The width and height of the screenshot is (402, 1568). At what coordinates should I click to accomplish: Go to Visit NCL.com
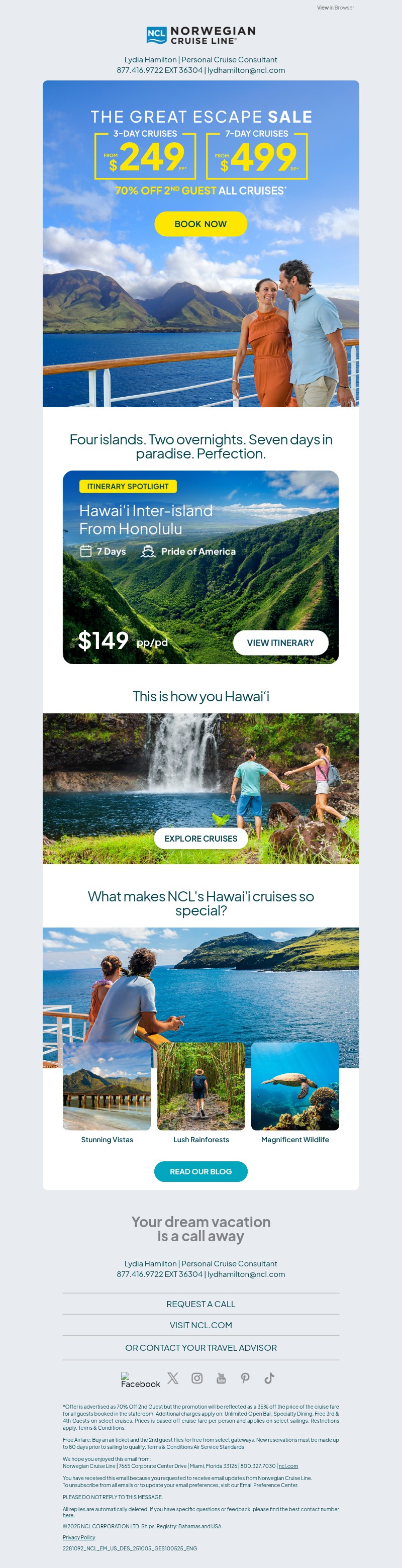tap(200, 1325)
